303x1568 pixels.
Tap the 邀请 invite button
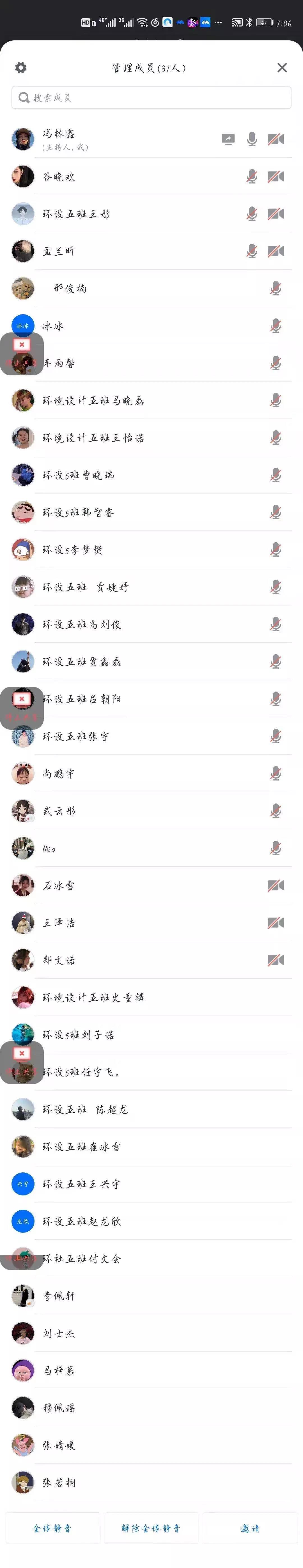coord(250,1528)
